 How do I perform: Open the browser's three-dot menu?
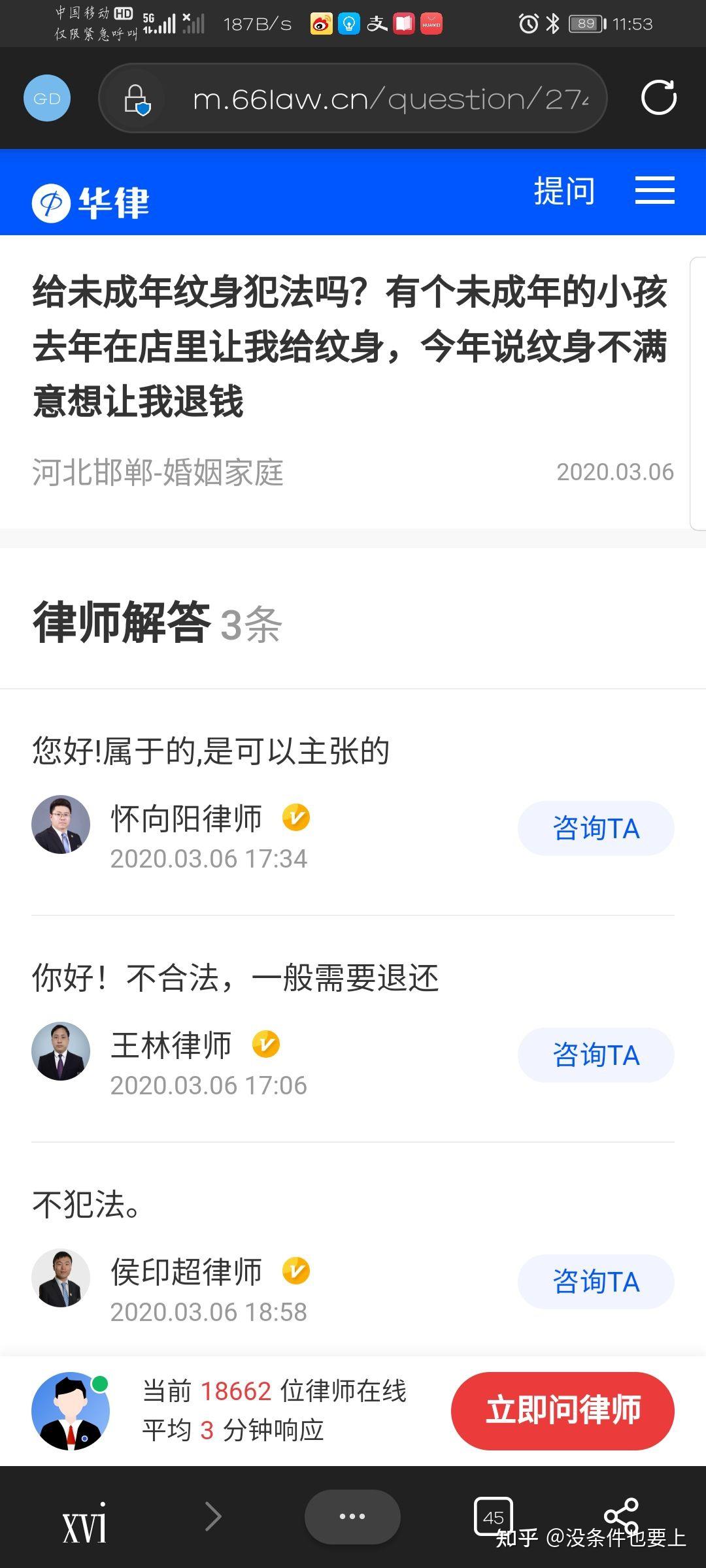tap(352, 1516)
